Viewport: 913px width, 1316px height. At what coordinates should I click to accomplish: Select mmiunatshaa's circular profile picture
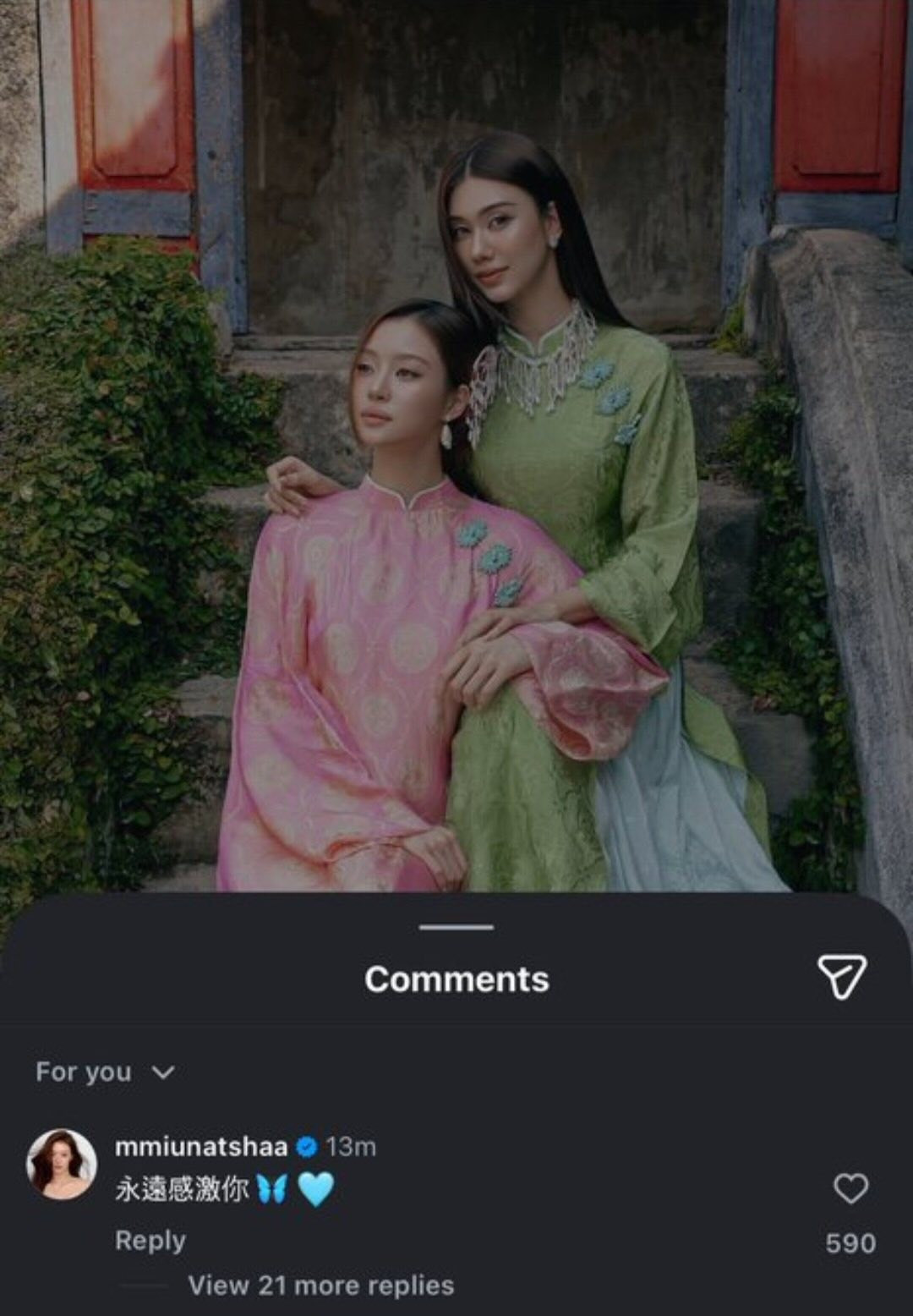pyautogui.click(x=59, y=1159)
